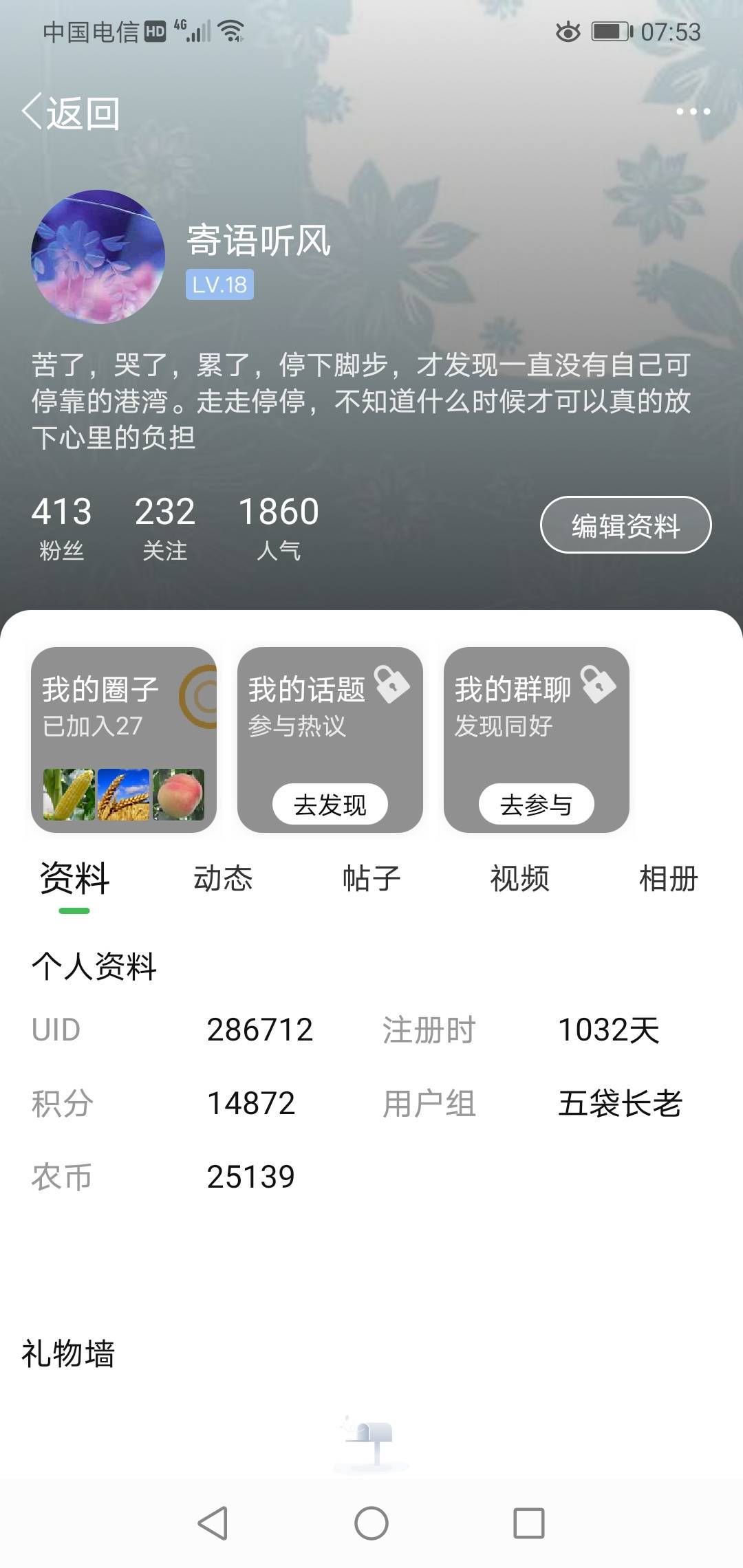Tap the 编辑资料 button

tap(625, 525)
